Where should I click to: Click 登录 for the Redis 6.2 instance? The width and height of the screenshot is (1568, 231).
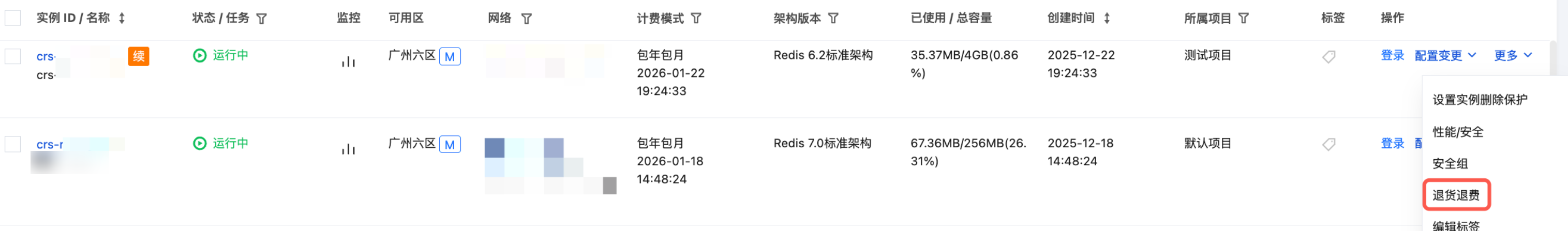click(1392, 55)
